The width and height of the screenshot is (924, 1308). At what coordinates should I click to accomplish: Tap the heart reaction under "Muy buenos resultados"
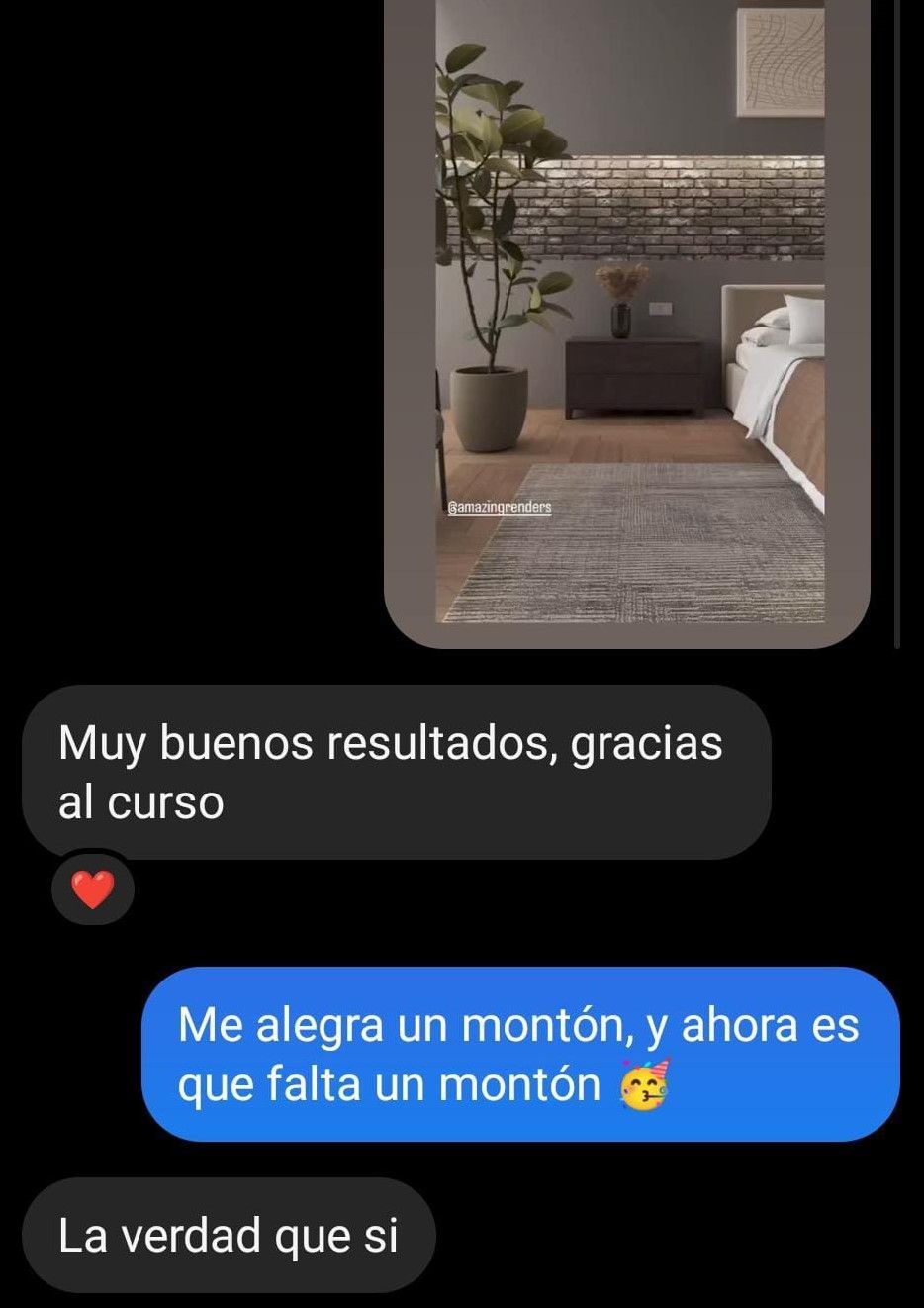[x=93, y=889]
